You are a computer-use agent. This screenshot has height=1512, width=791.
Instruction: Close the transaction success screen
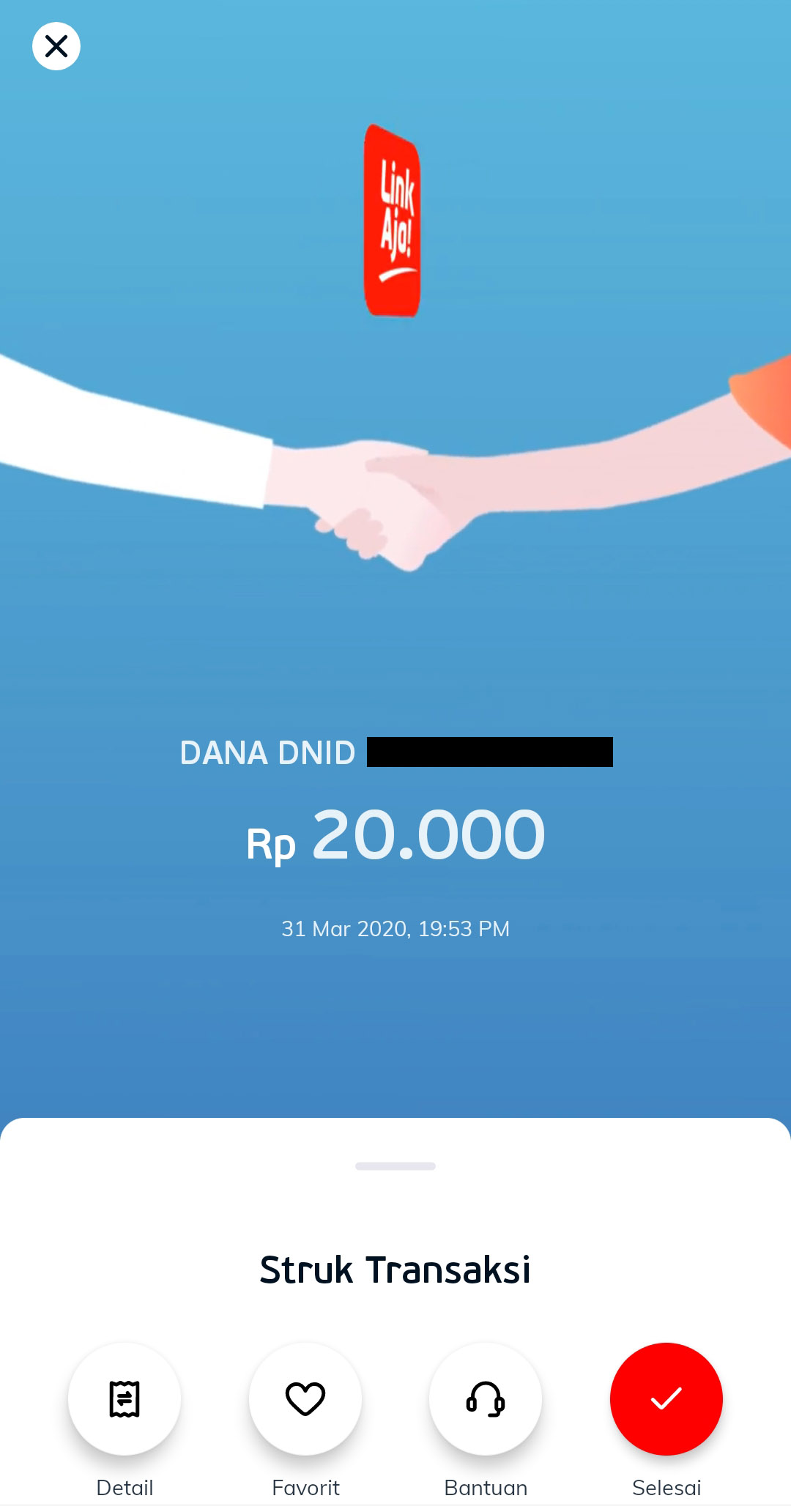click(x=56, y=47)
